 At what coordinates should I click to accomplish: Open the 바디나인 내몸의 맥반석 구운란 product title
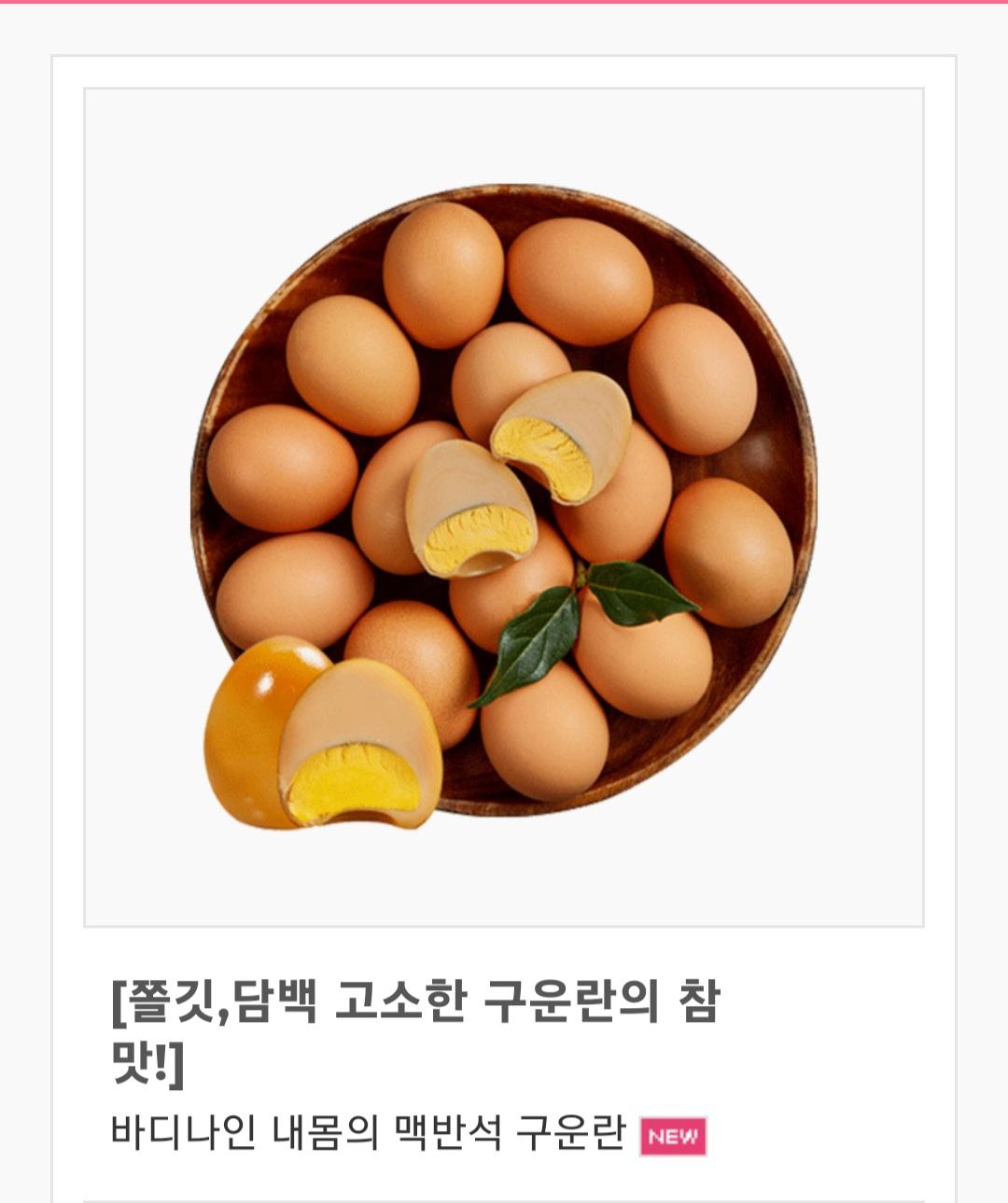coord(368,1133)
